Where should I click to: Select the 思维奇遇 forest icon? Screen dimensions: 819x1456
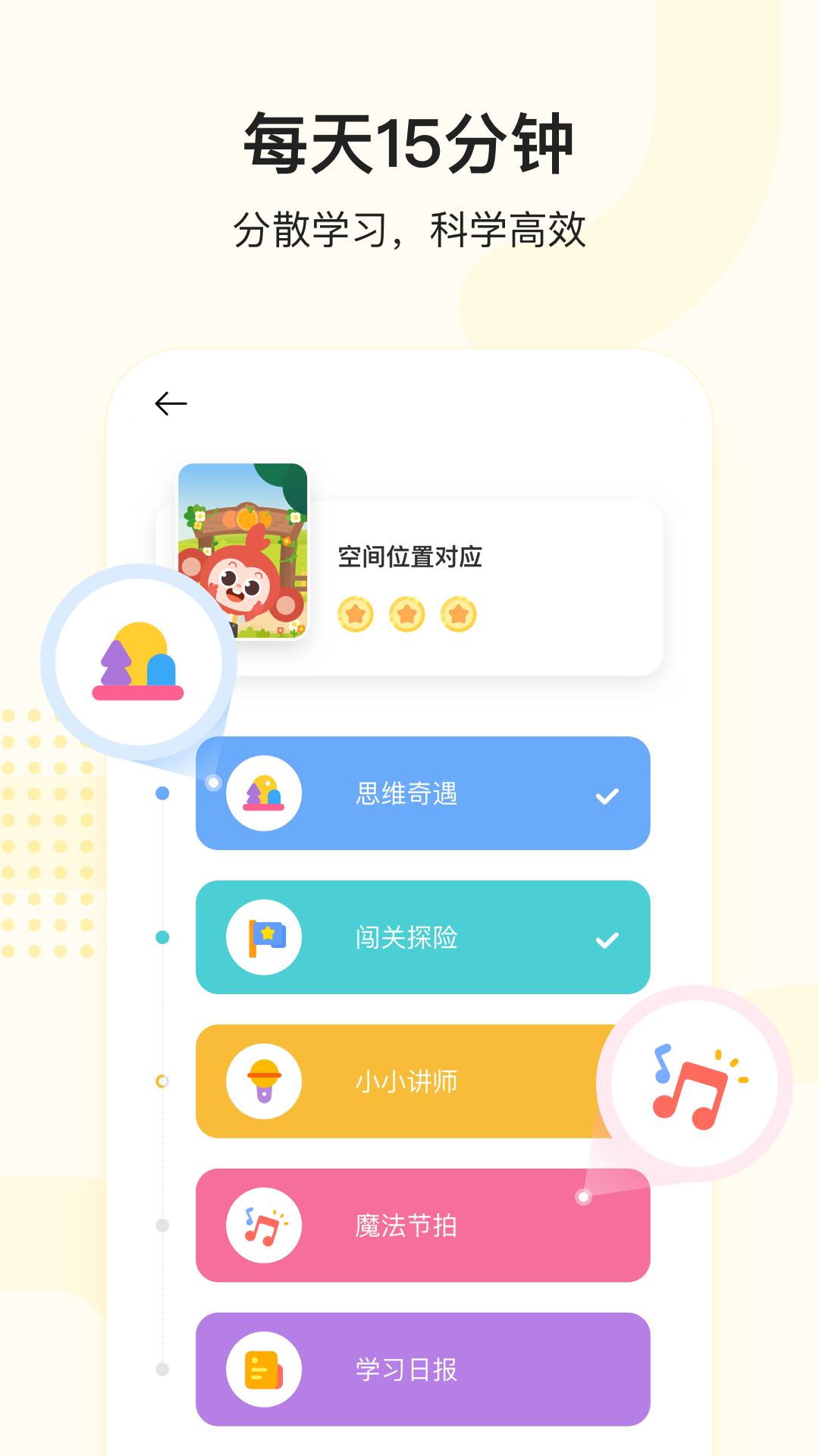[x=264, y=793]
